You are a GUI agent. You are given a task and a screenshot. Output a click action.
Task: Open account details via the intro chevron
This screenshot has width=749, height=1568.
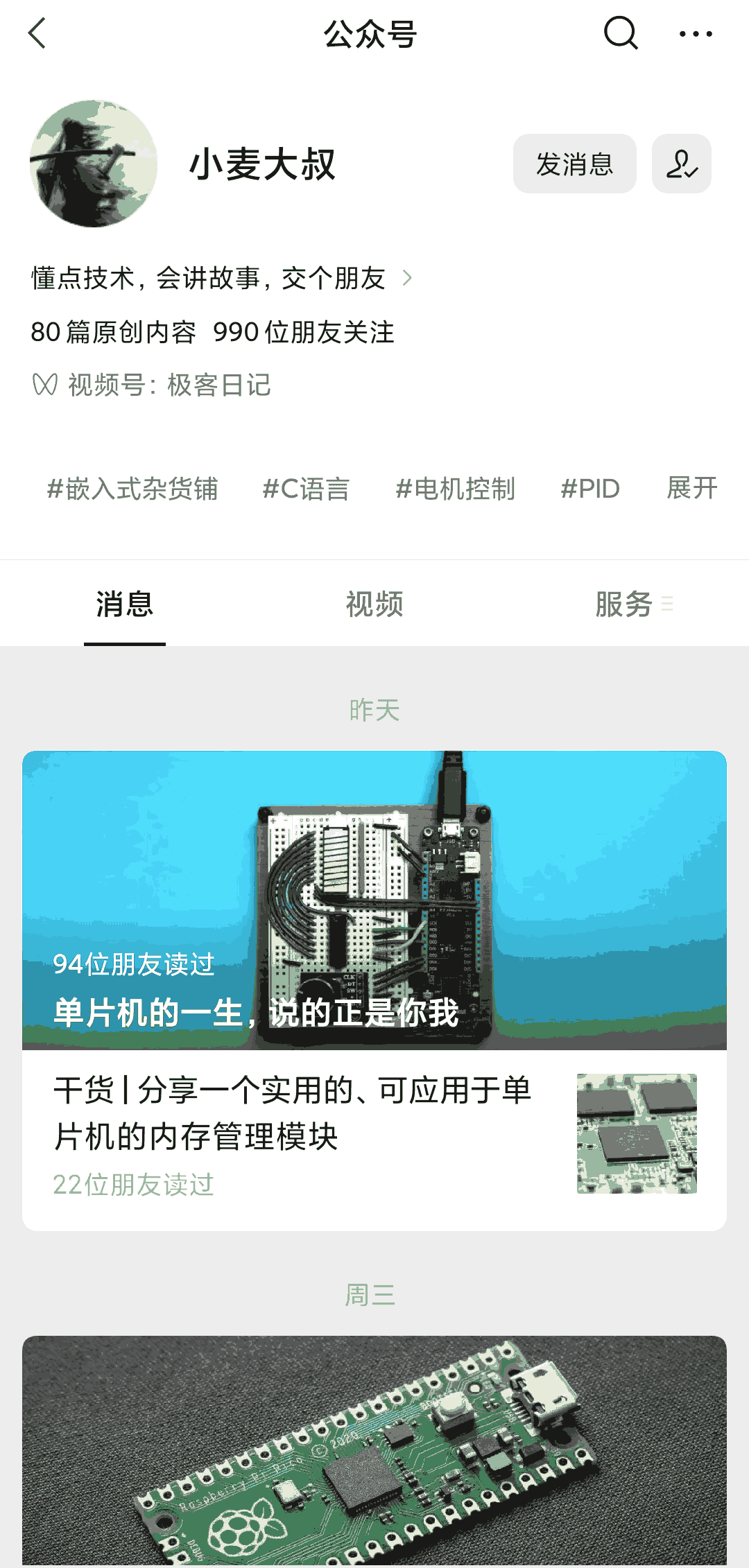click(x=408, y=278)
